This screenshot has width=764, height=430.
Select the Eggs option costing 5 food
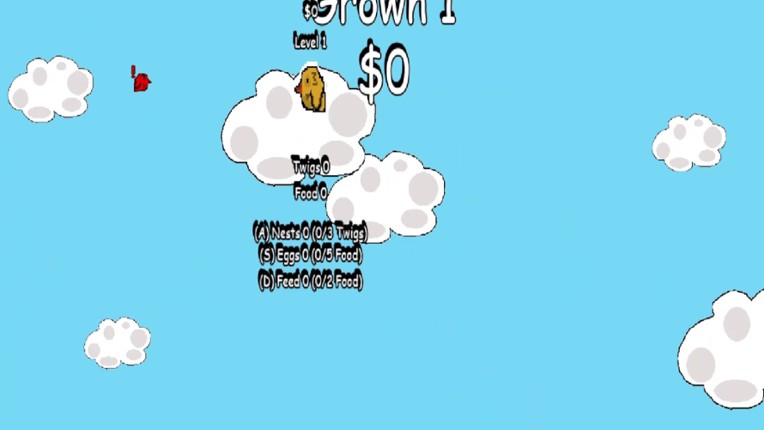click(310, 256)
